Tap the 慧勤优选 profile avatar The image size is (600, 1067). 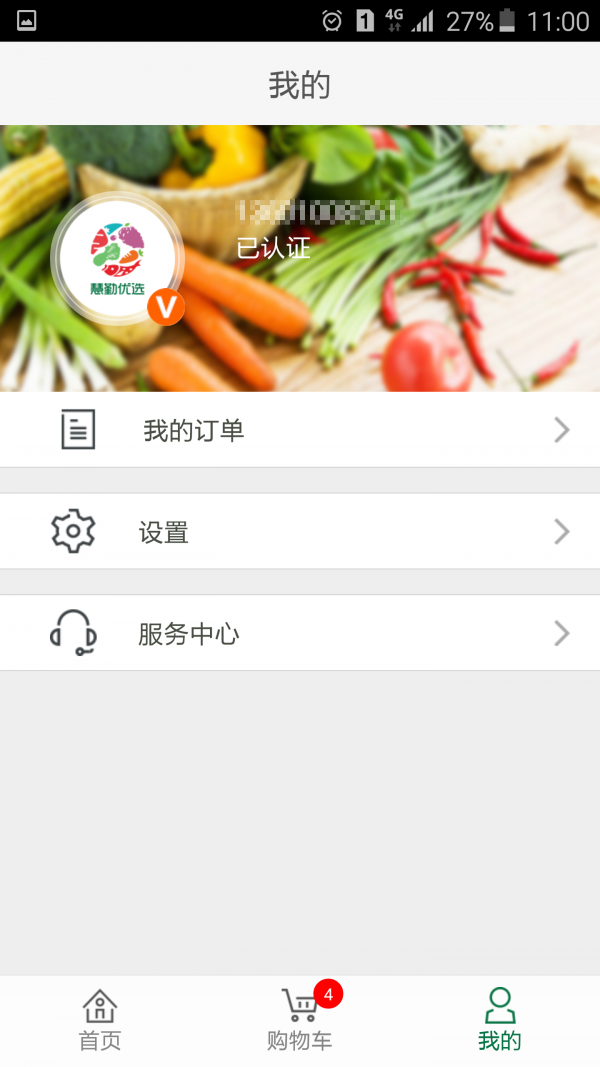pos(118,258)
